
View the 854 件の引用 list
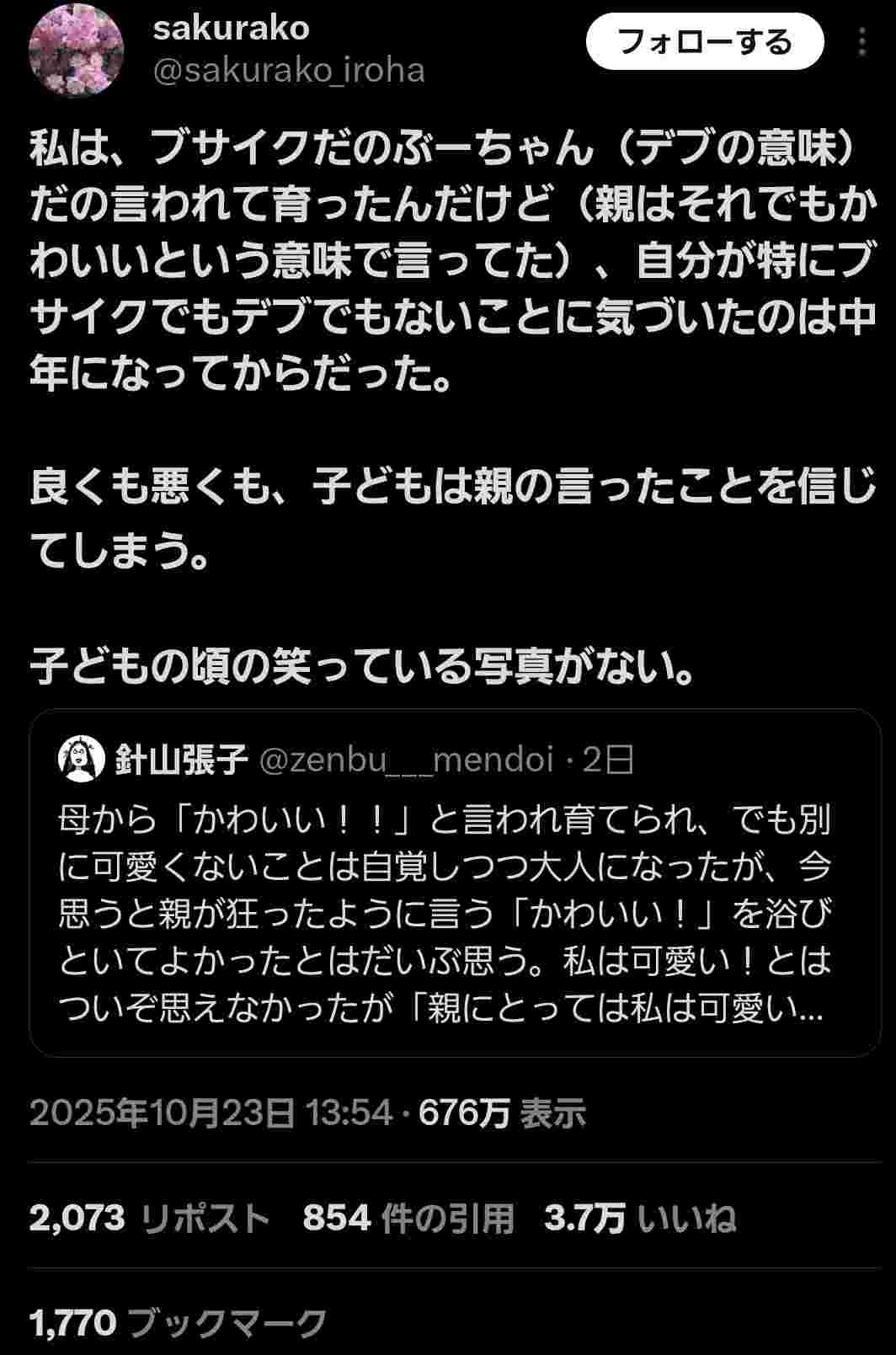click(x=408, y=1218)
